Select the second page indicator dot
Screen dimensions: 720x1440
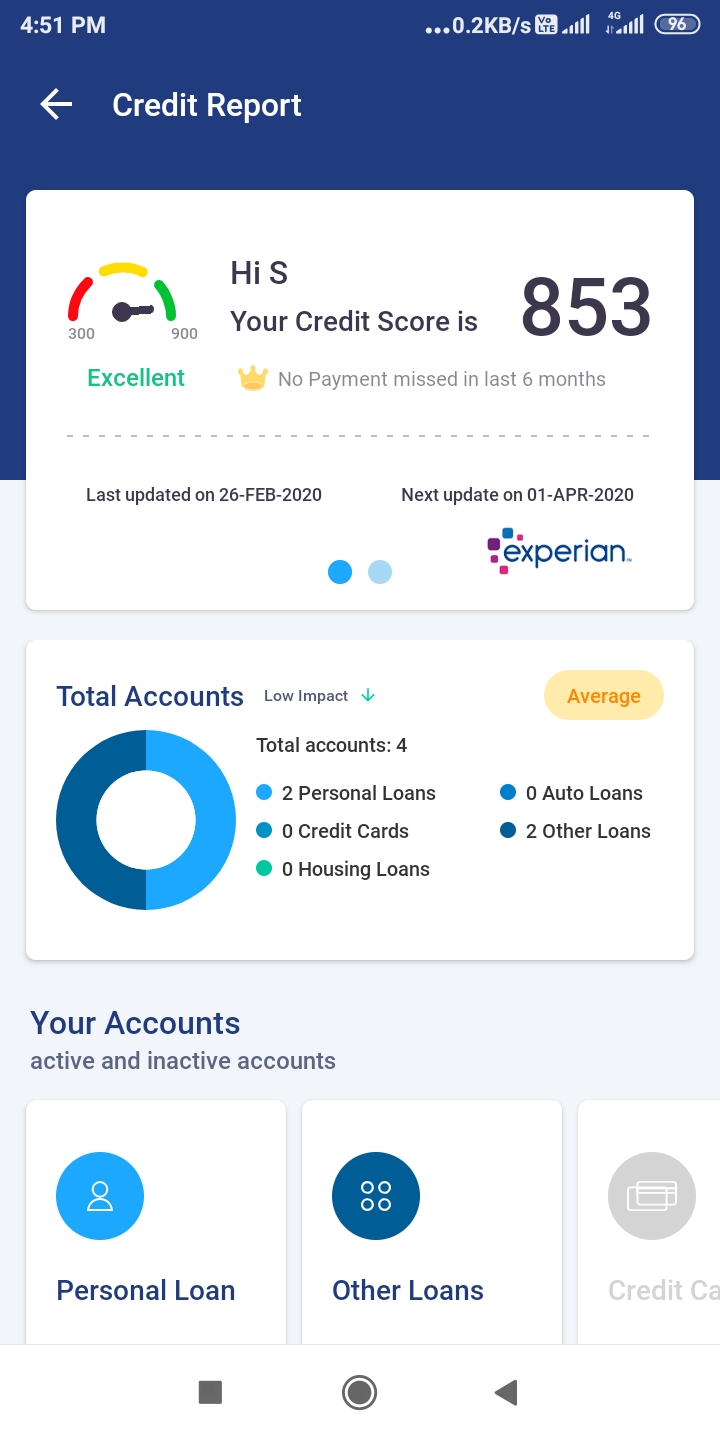click(380, 572)
